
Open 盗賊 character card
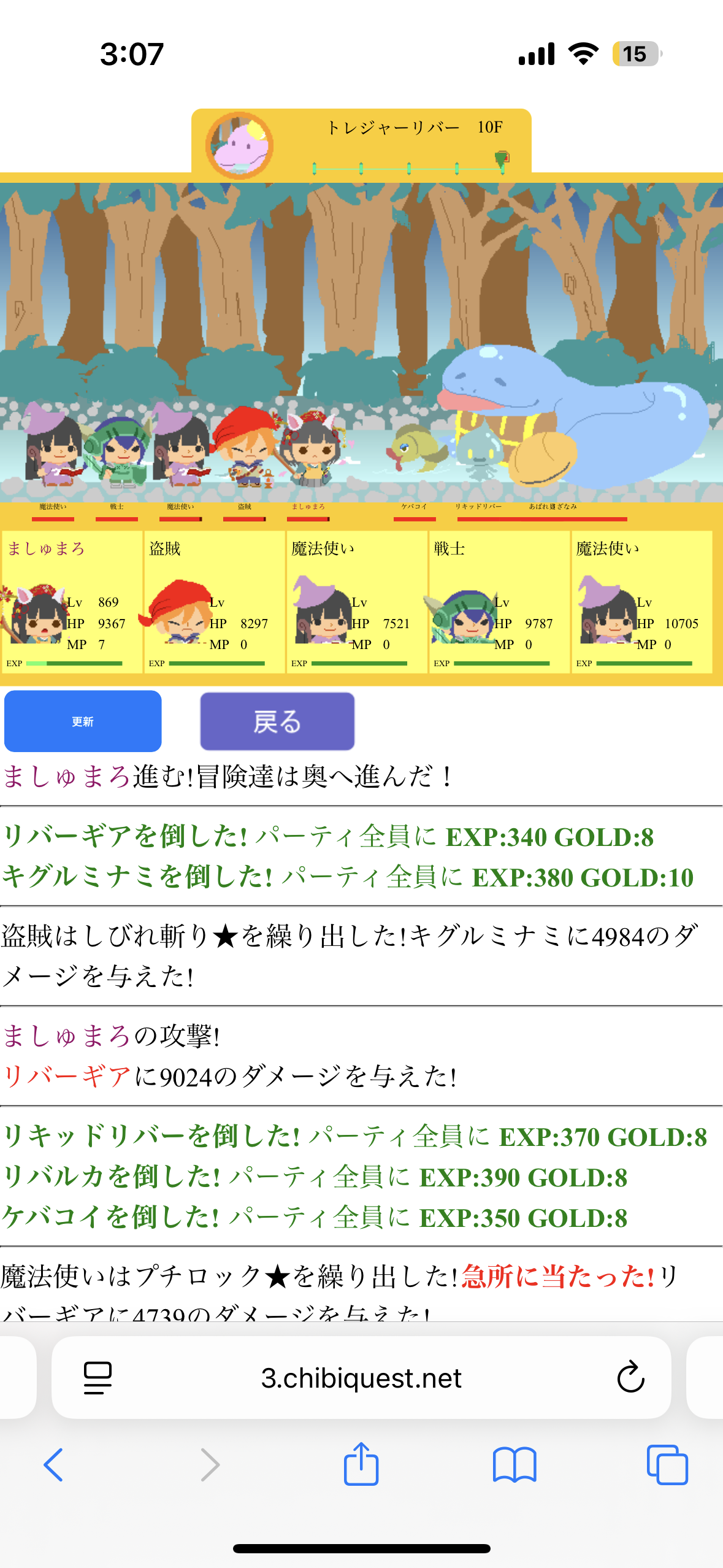(x=214, y=602)
